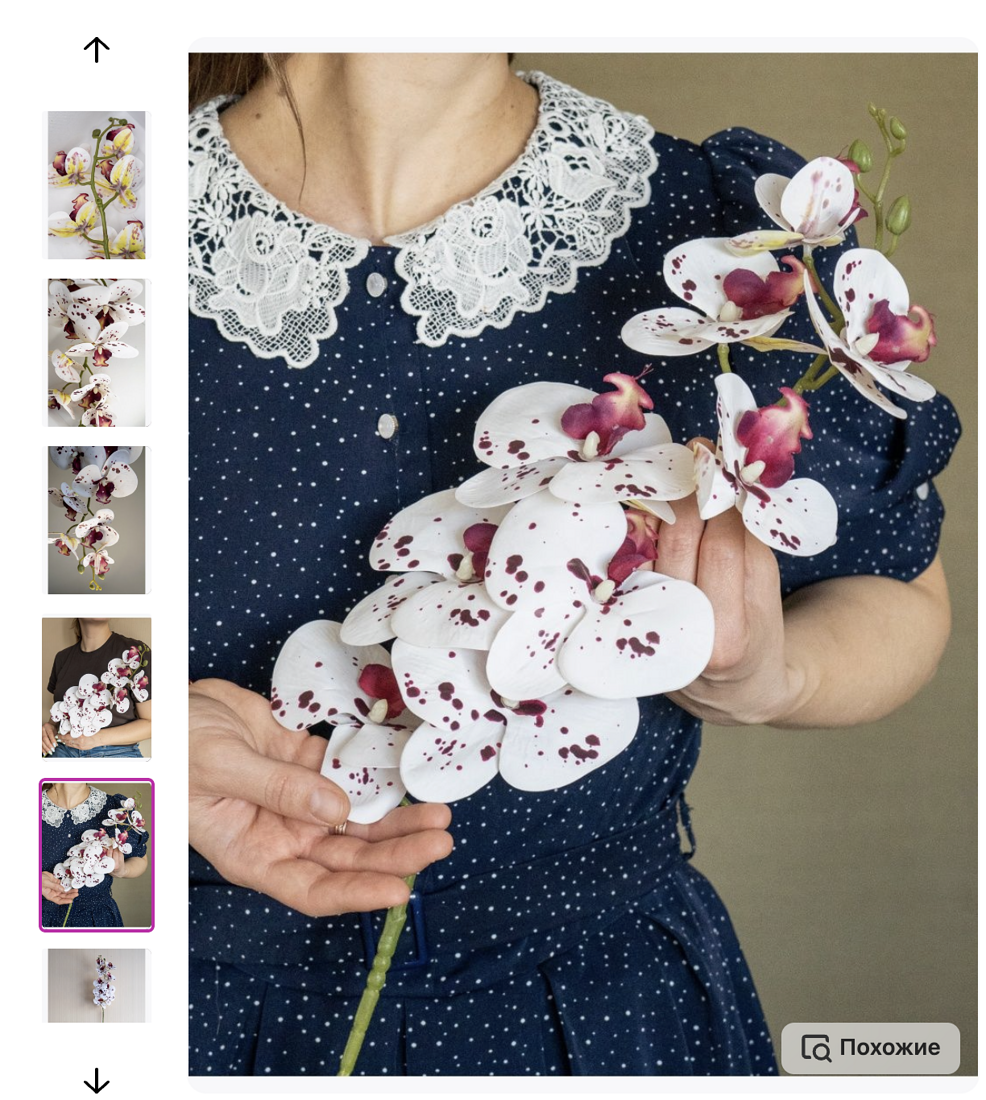Screen dimensions: 986x1100
Task: Open the thumbnail of the woman in brown t-shirt
Action: point(96,687)
